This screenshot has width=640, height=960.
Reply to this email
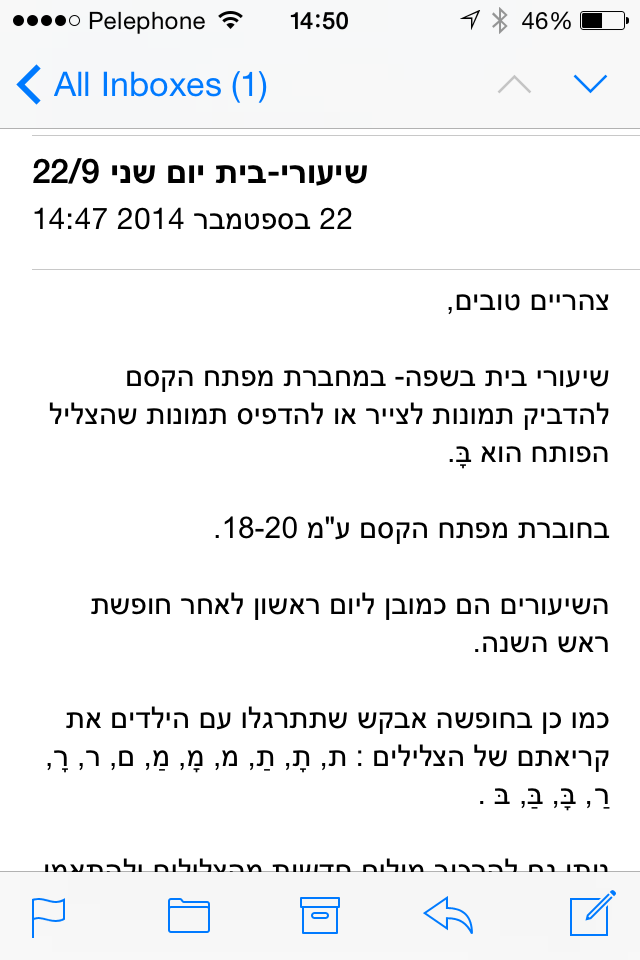pyautogui.click(x=448, y=916)
